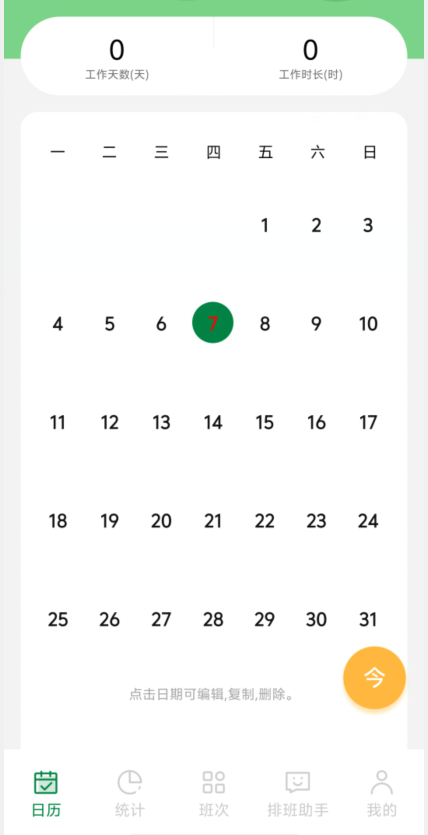Go to the 排班助手 tab

(298, 793)
